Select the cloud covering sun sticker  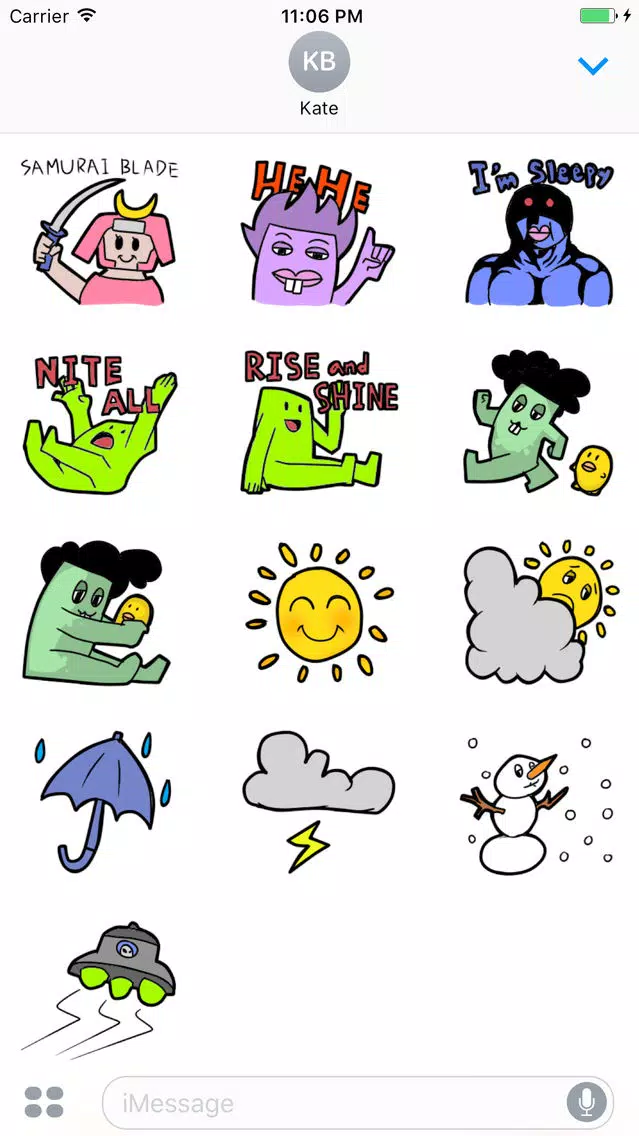(x=540, y=611)
